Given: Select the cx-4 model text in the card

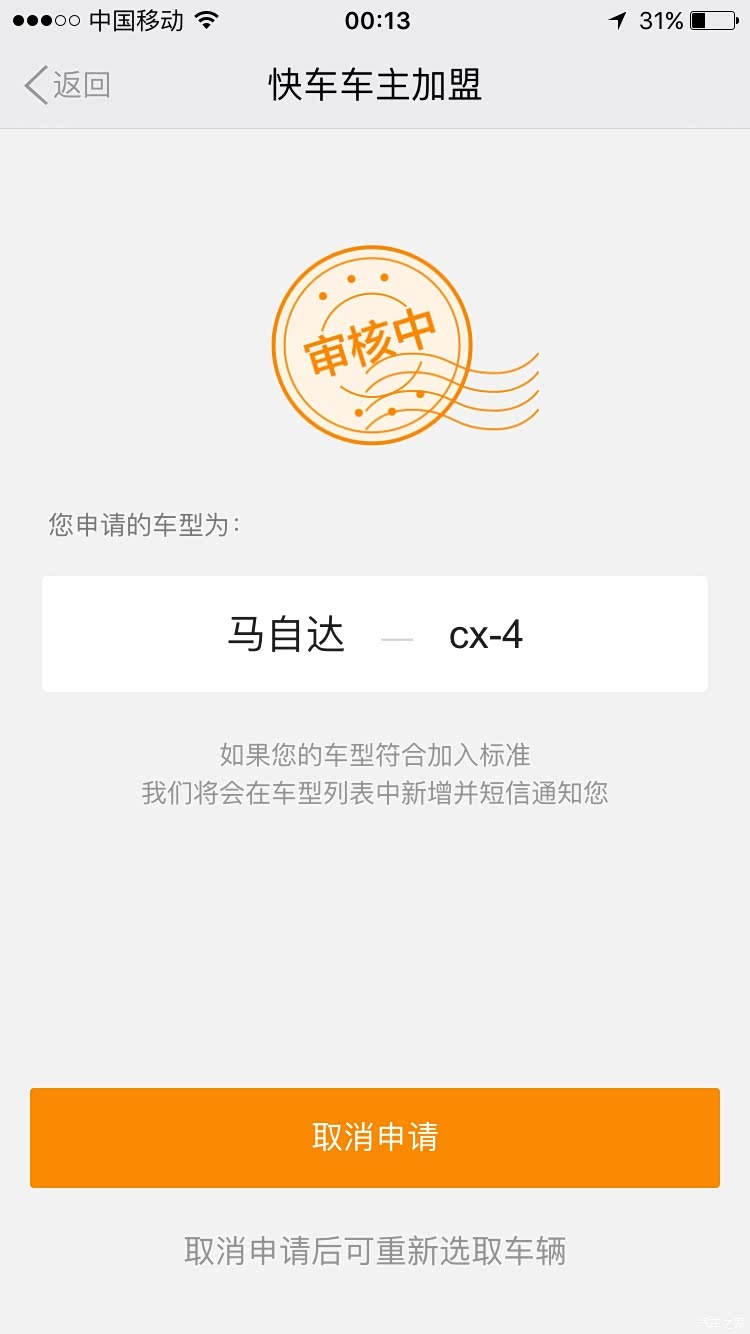Looking at the screenshot, I should click(485, 634).
